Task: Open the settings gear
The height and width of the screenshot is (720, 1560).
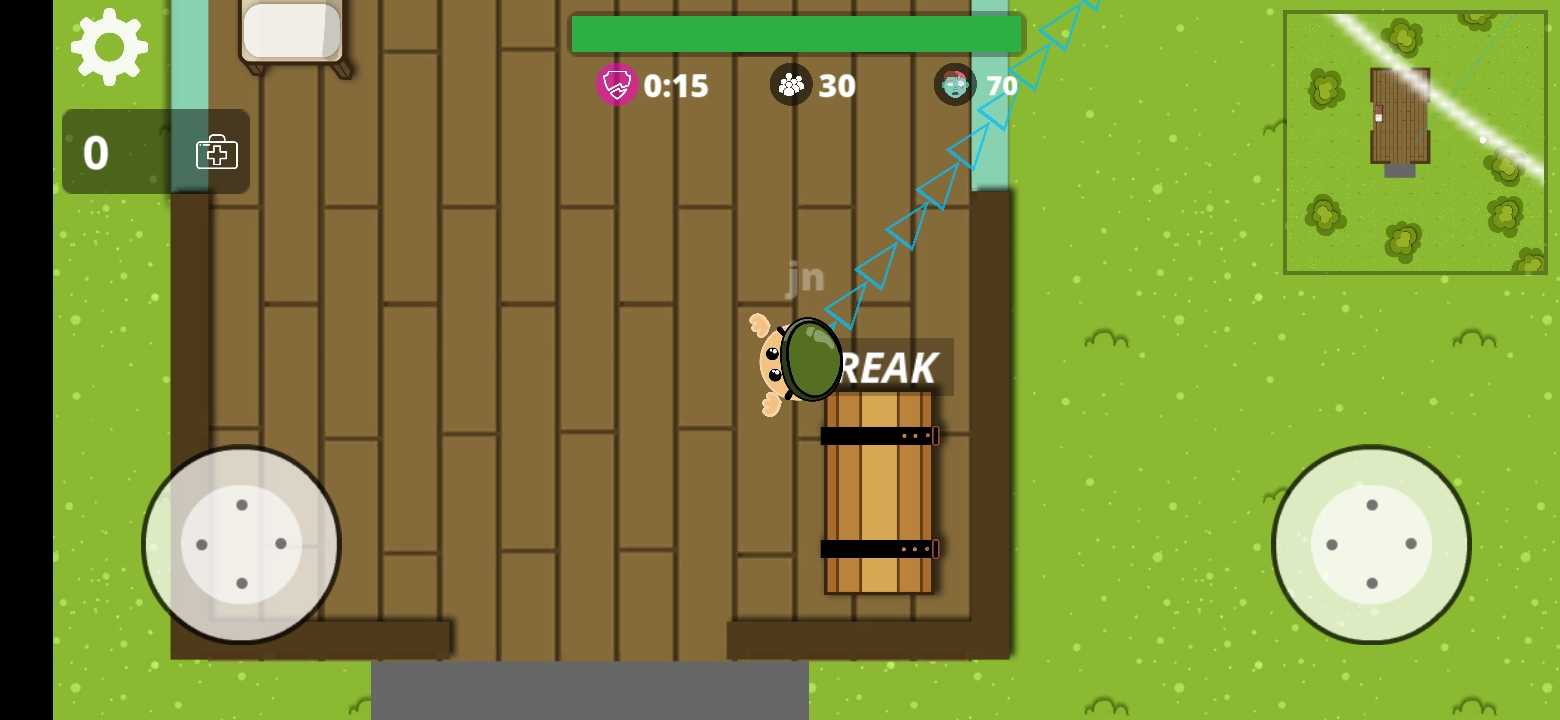Action: coord(109,46)
